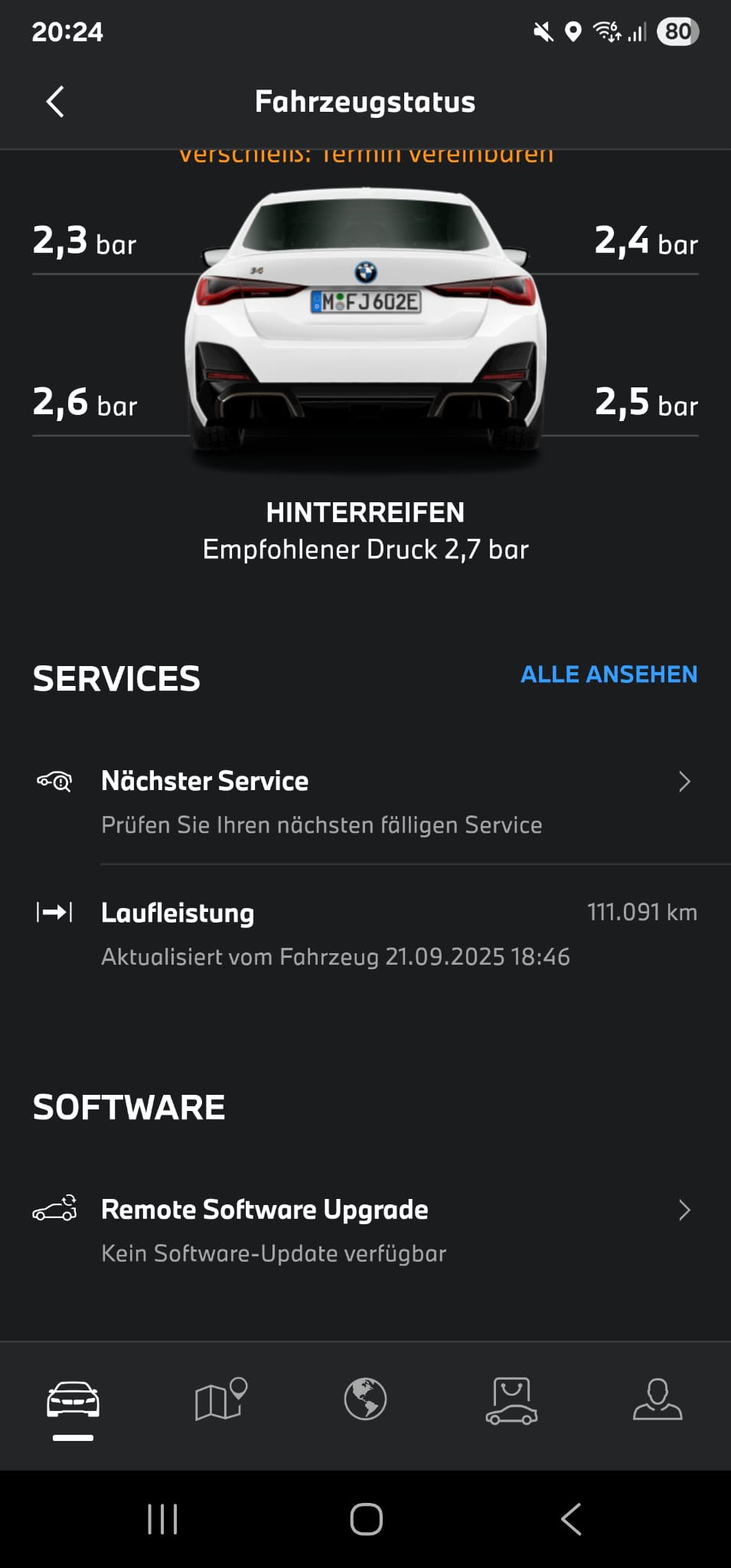
Task: Switch to the map tab
Action: (x=220, y=1400)
